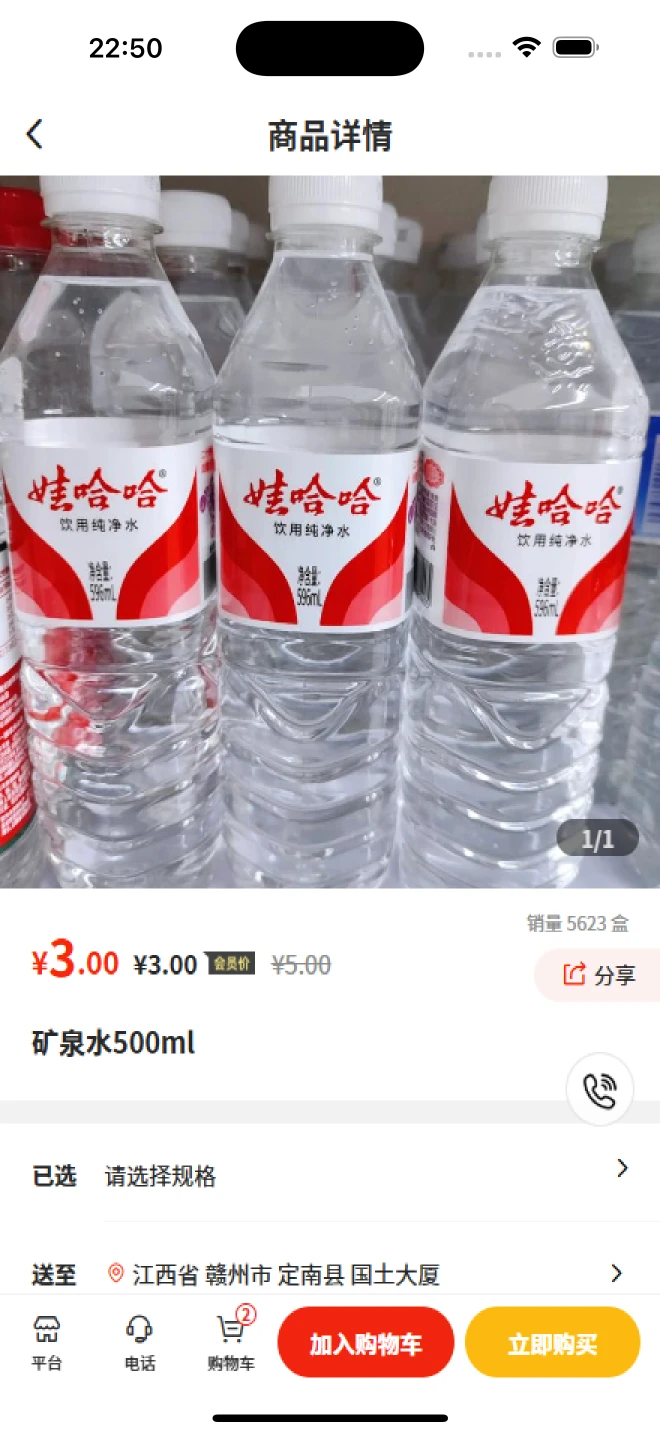Image resolution: width=660 pixels, height=1434 pixels.
Task: Open the 请选择规格 specification selector
Action: 366,1176
